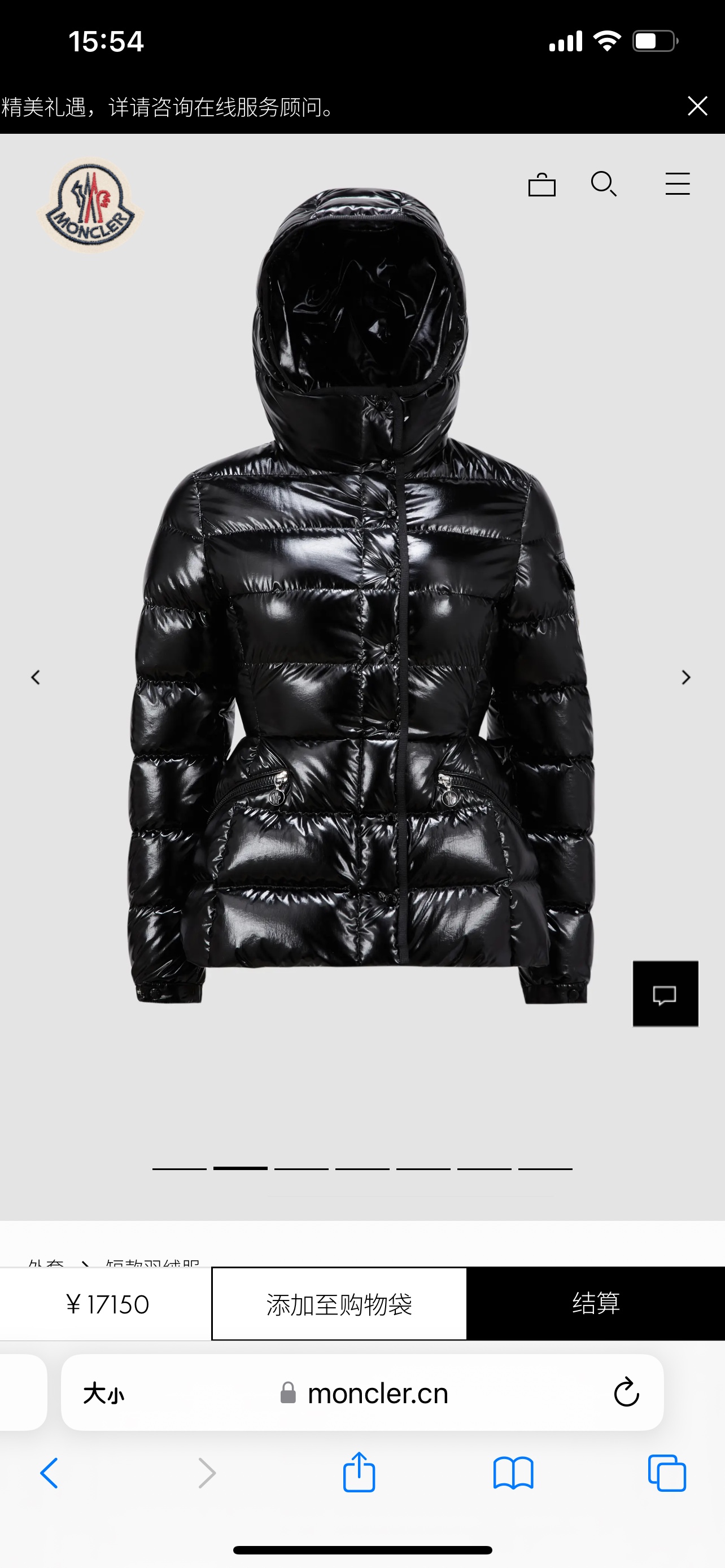The image size is (725, 1568).
Task: Open the 大小 page settings menu
Action: 103,1392
